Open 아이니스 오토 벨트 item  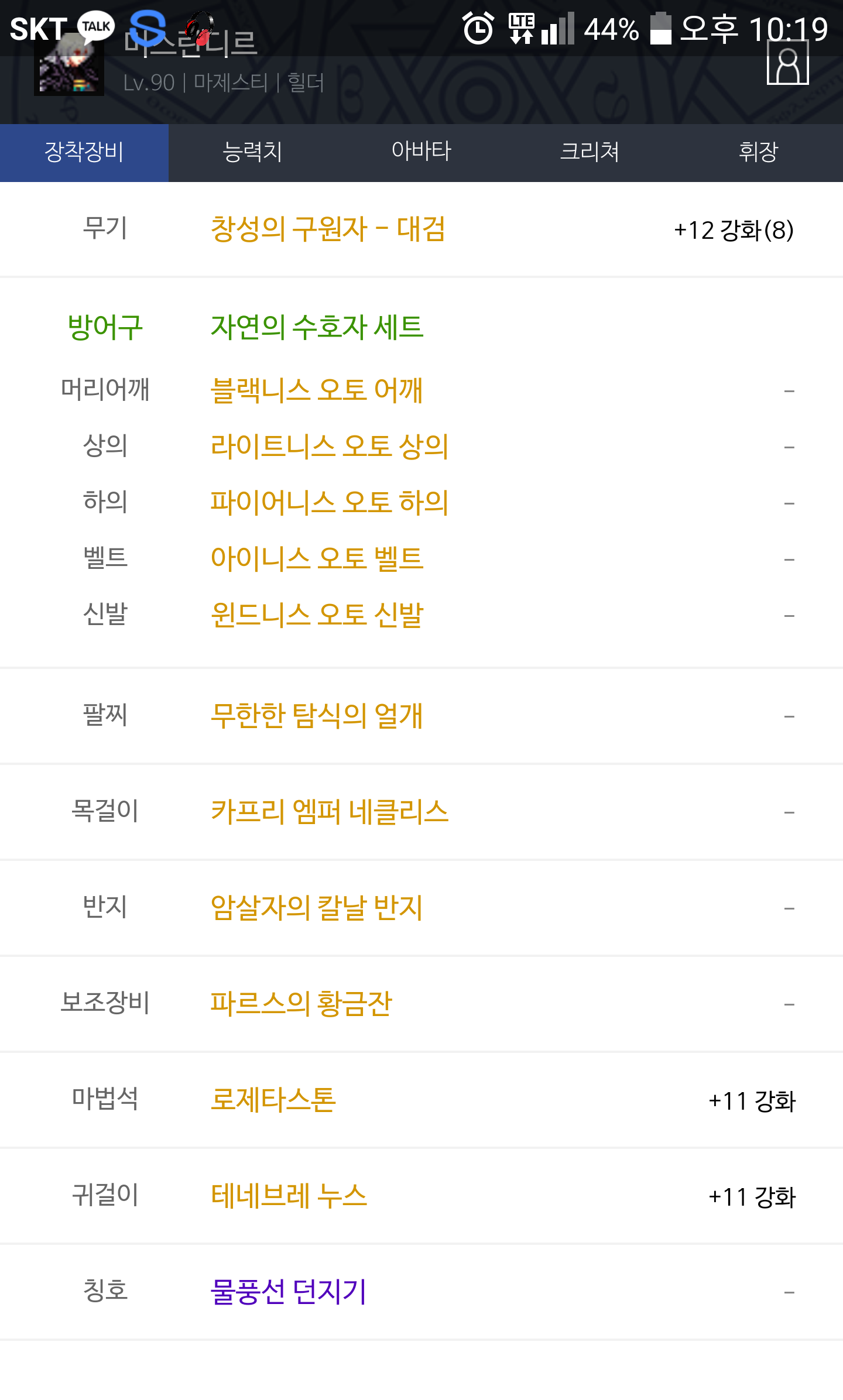pyautogui.click(x=317, y=558)
